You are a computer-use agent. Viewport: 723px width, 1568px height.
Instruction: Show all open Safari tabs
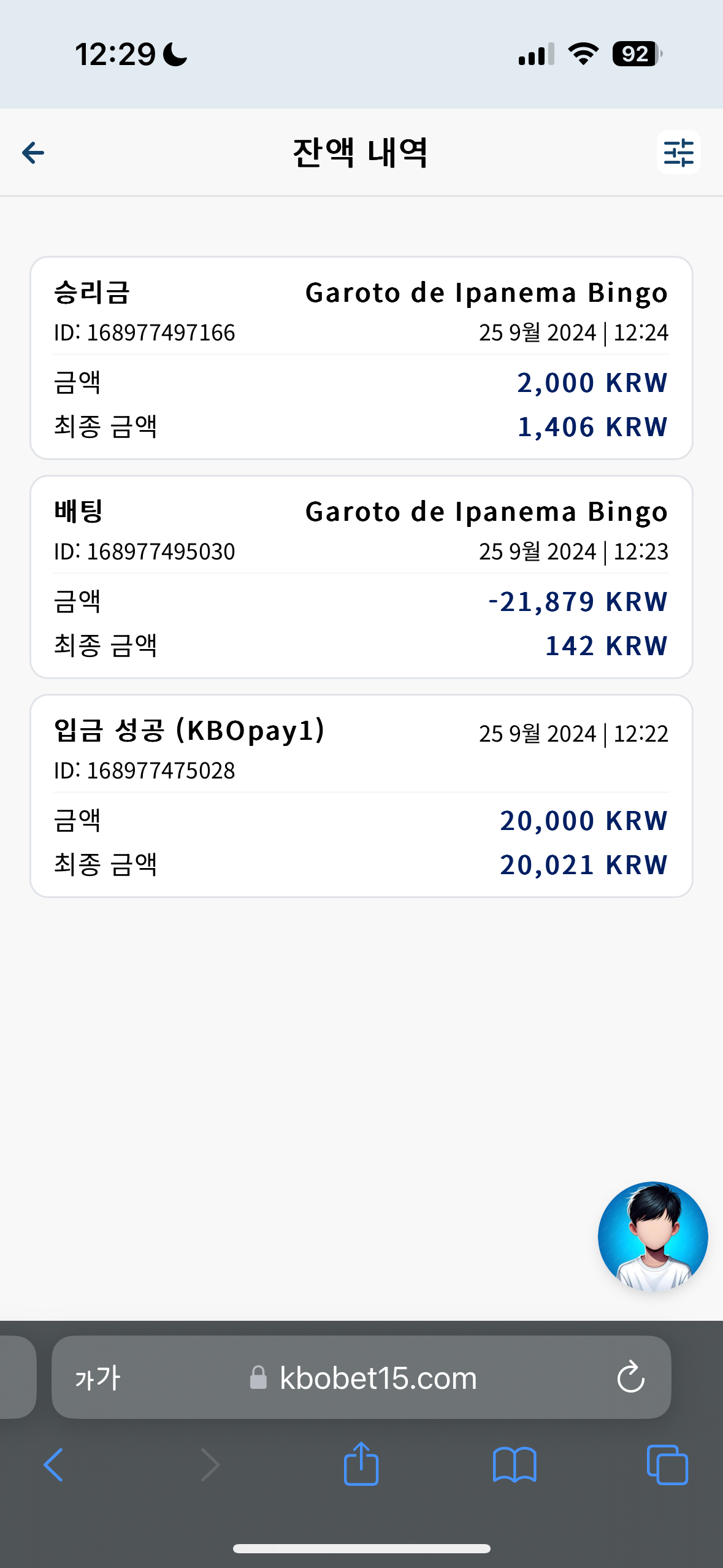(667, 1465)
